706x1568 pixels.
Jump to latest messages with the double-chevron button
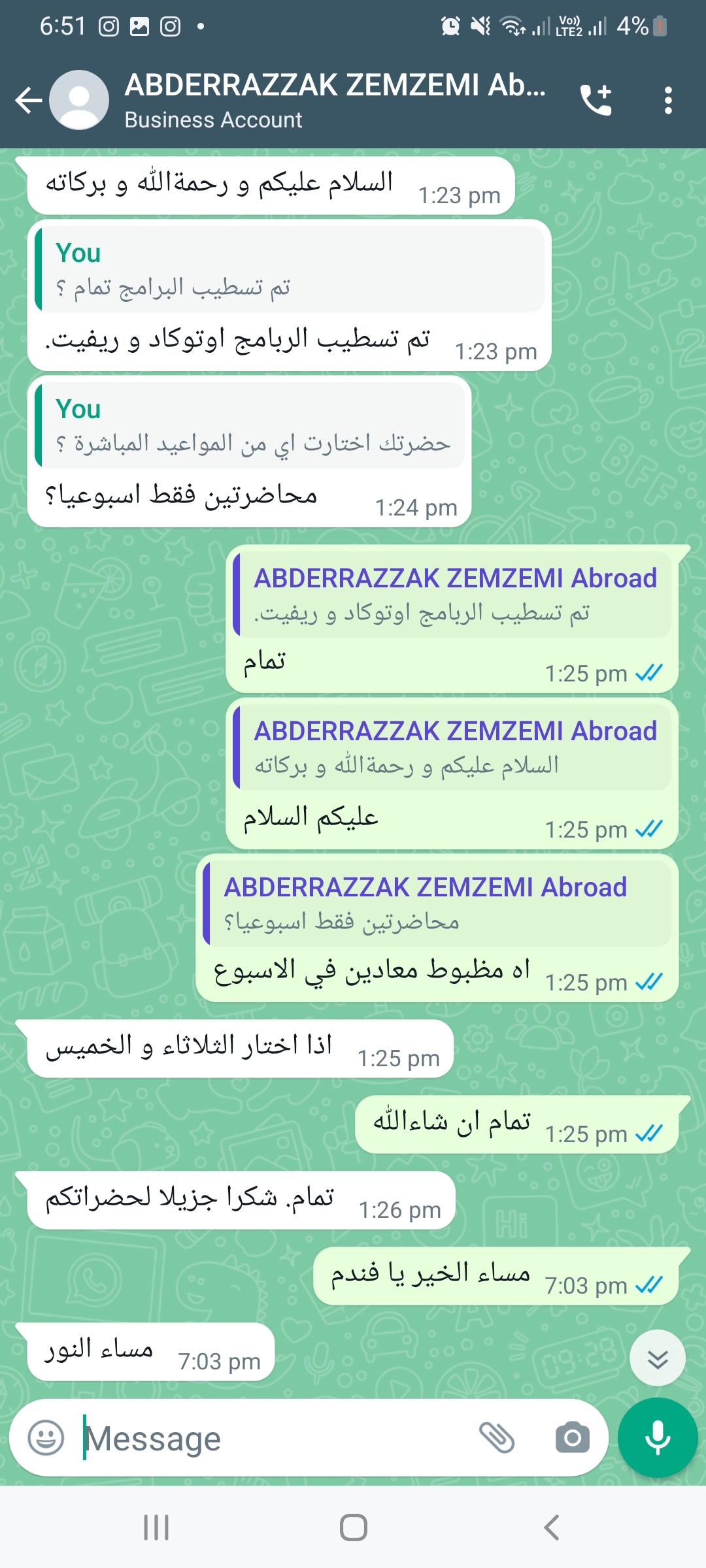click(658, 1358)
